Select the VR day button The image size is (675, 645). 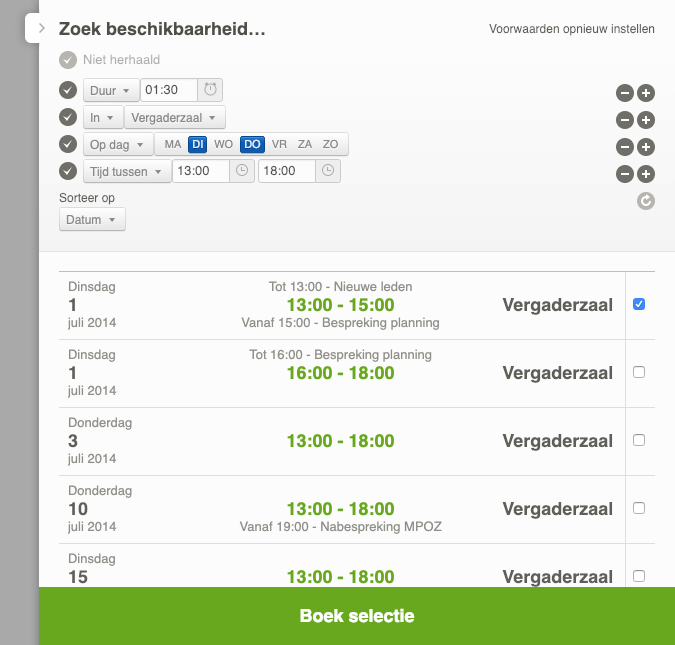click(x=279, y=145)
